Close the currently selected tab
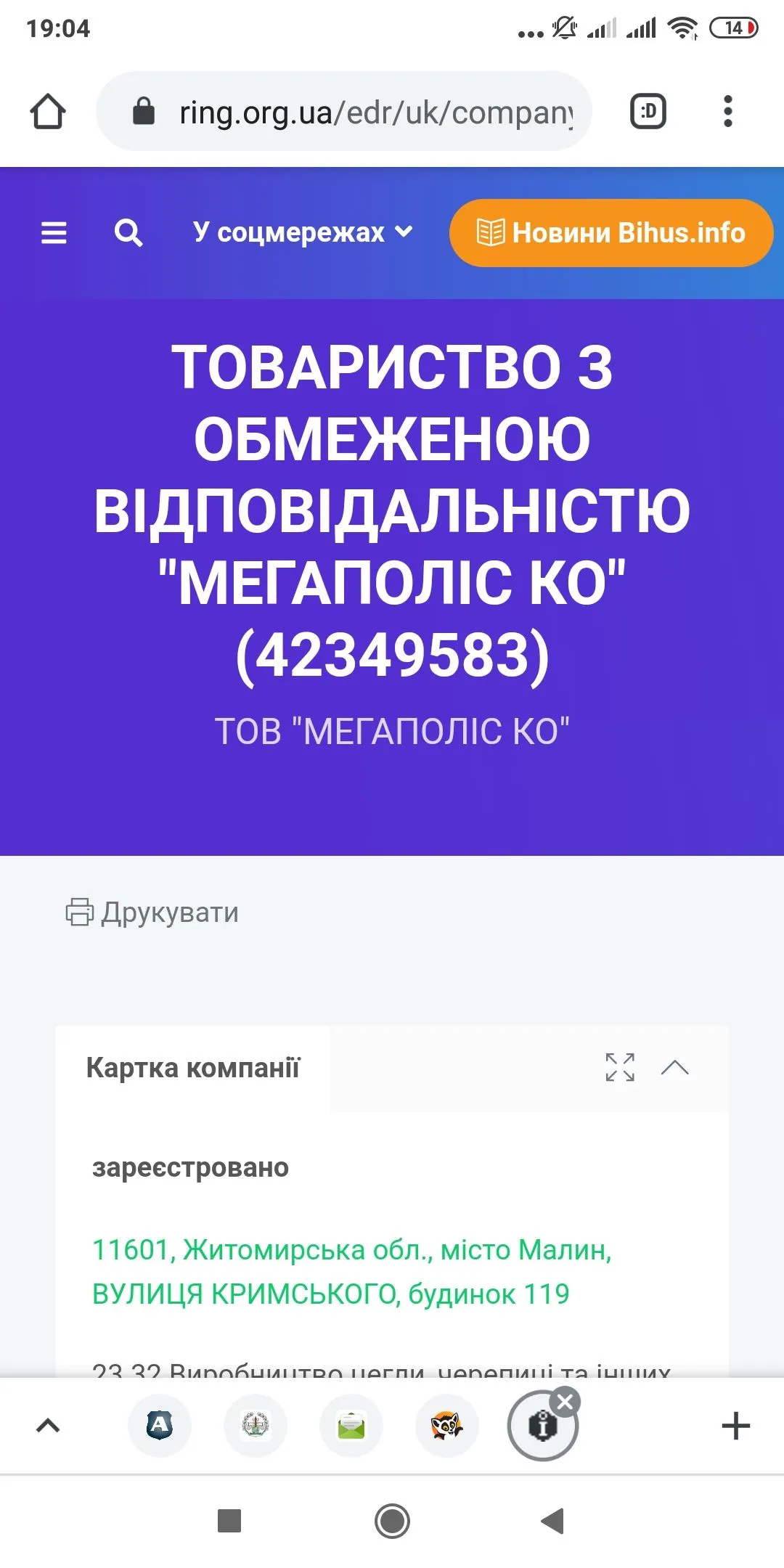 click(x=565, y=1402)
